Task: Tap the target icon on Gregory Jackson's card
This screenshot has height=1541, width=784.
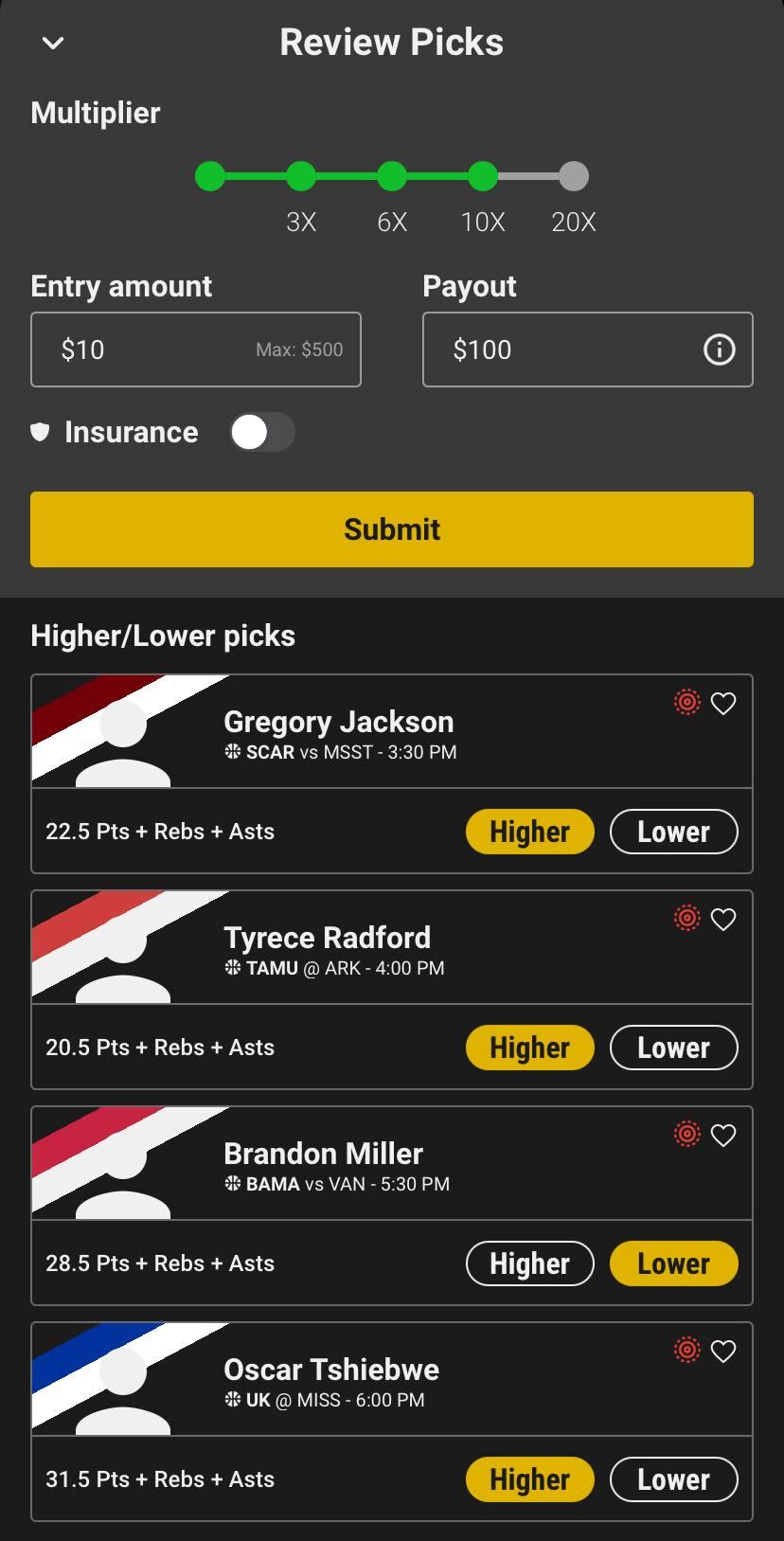Action: pos(687,702)
